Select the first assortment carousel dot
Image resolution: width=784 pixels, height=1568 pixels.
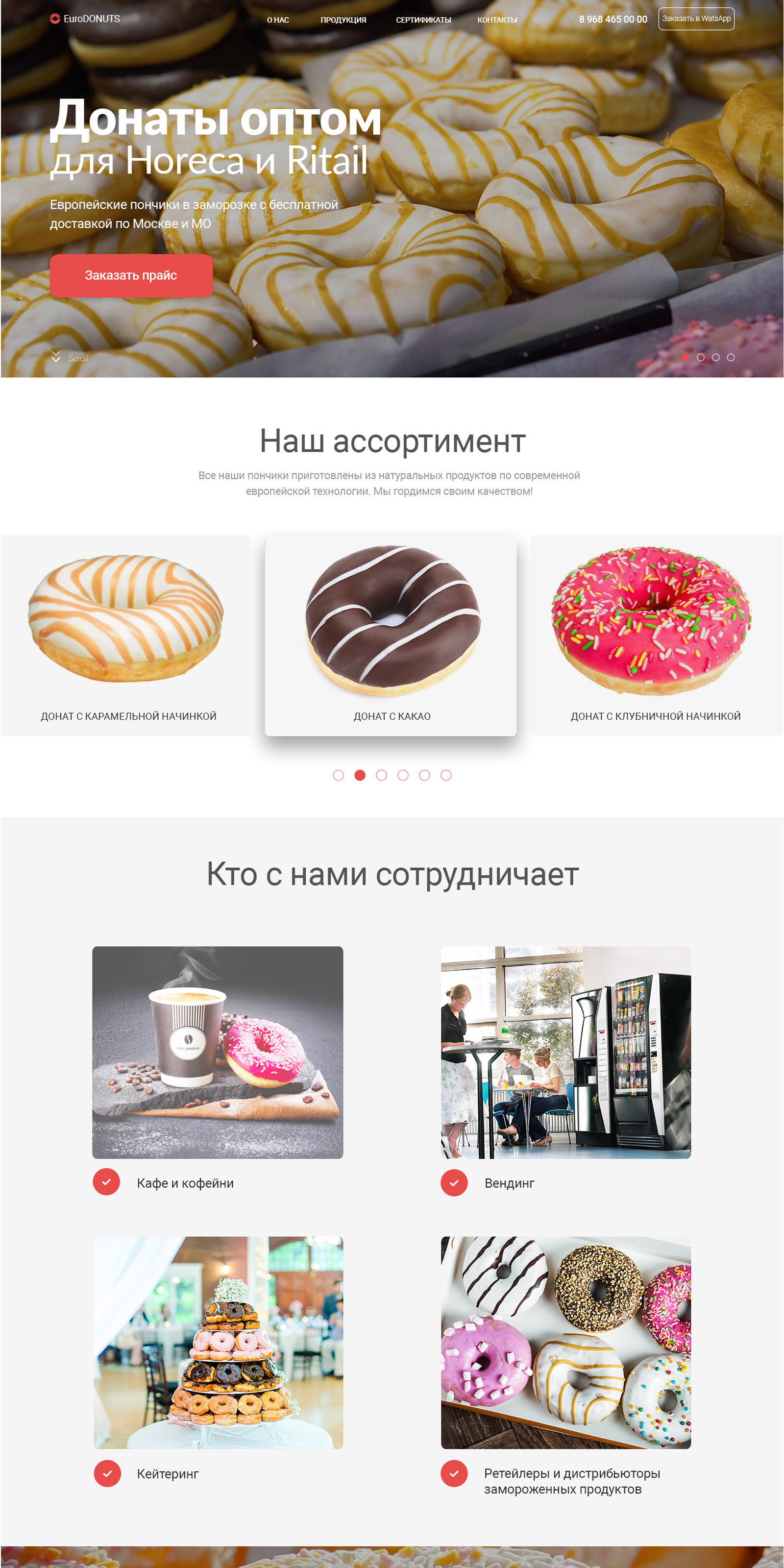tap(339, 775)
